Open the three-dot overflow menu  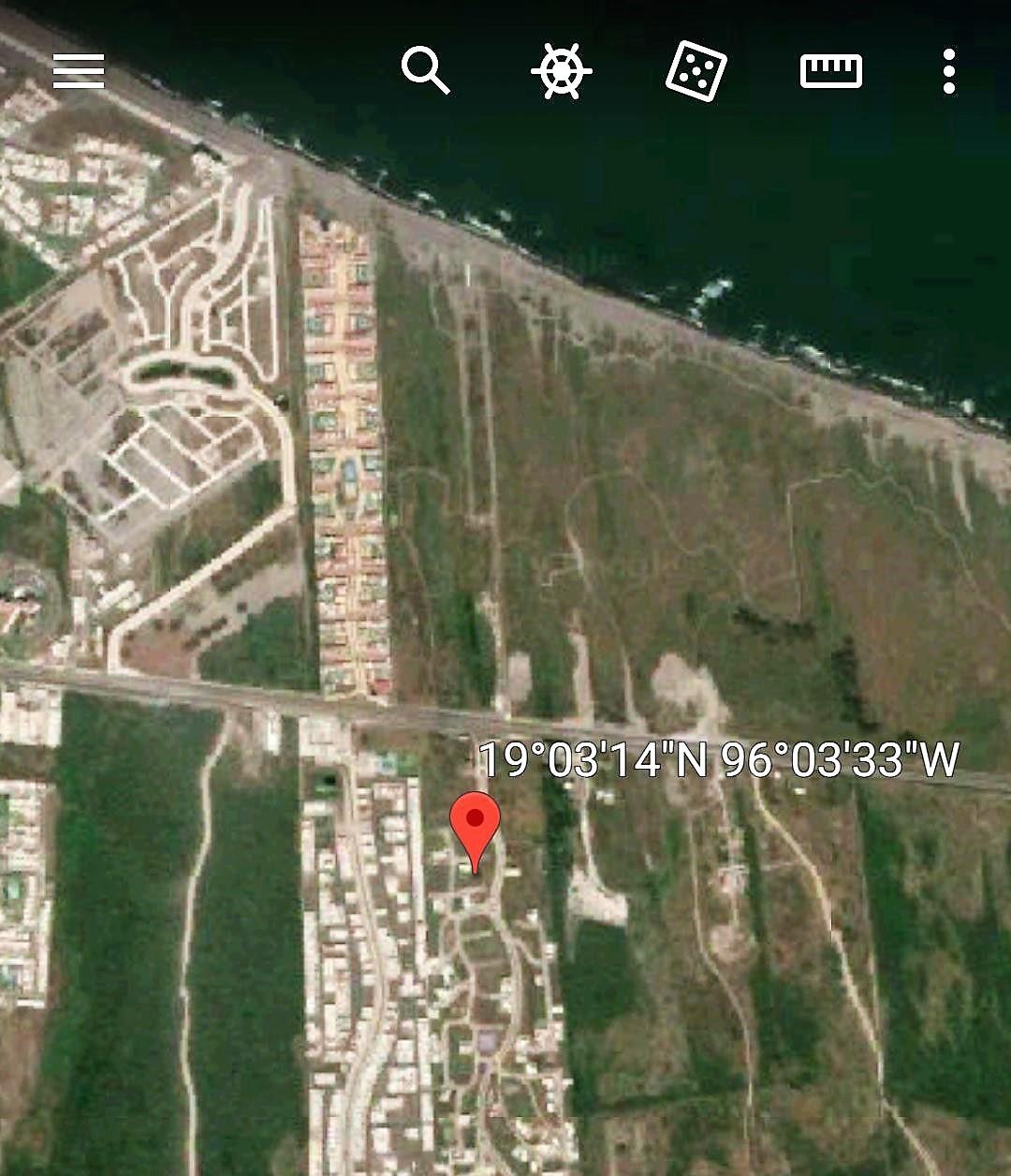(949, 71)
